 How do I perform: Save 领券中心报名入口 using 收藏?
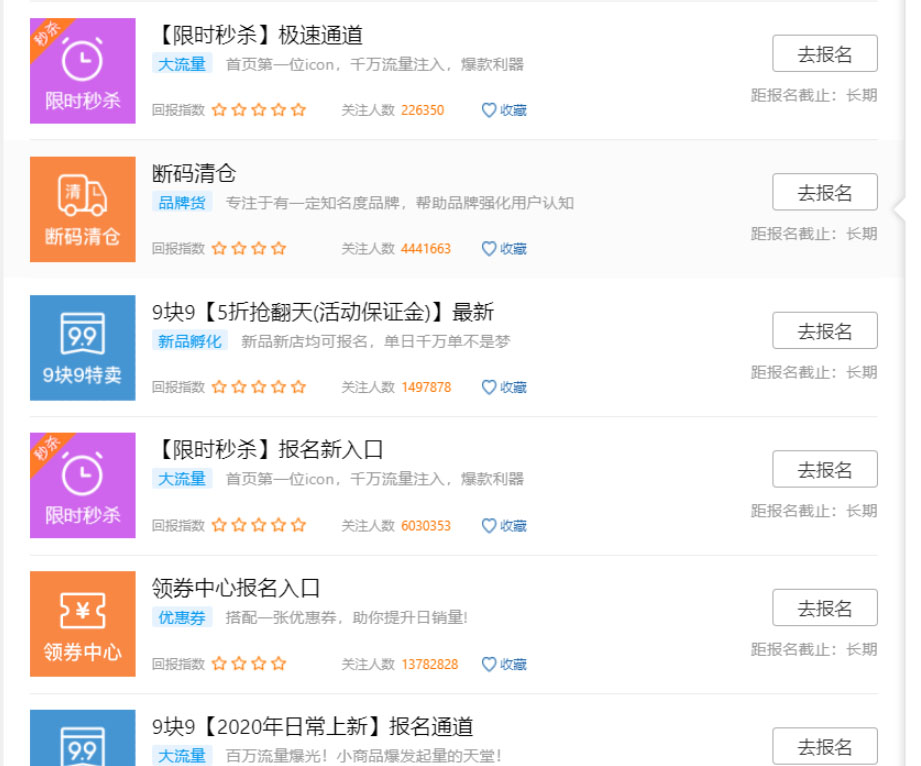coord(504,664)
